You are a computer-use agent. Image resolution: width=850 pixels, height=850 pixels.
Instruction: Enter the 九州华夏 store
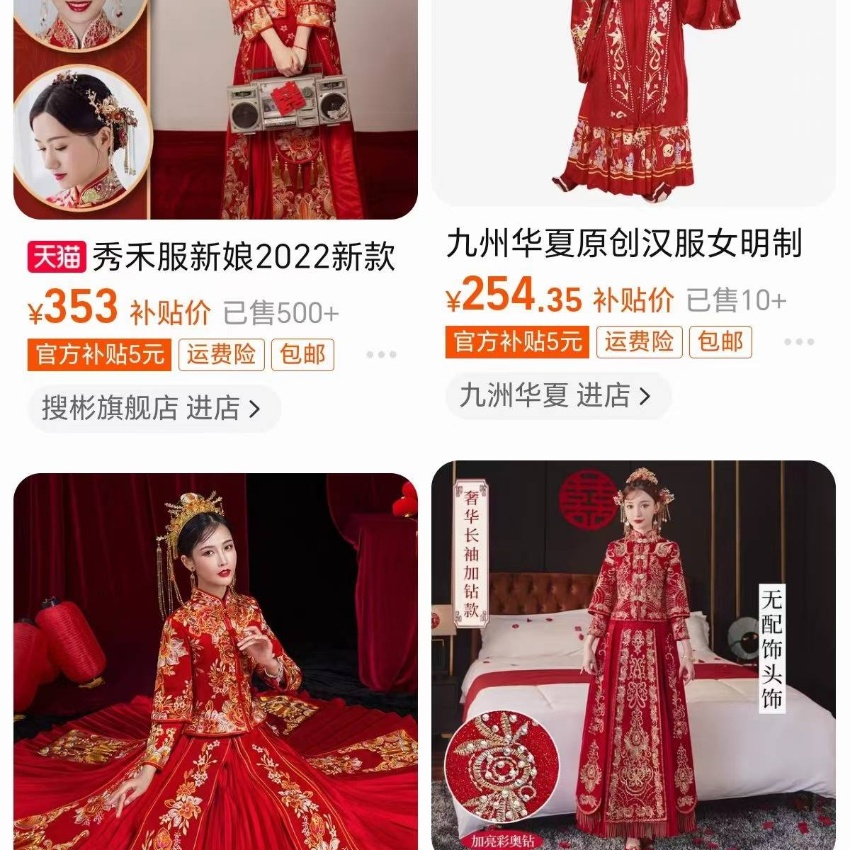click(557, 396)
